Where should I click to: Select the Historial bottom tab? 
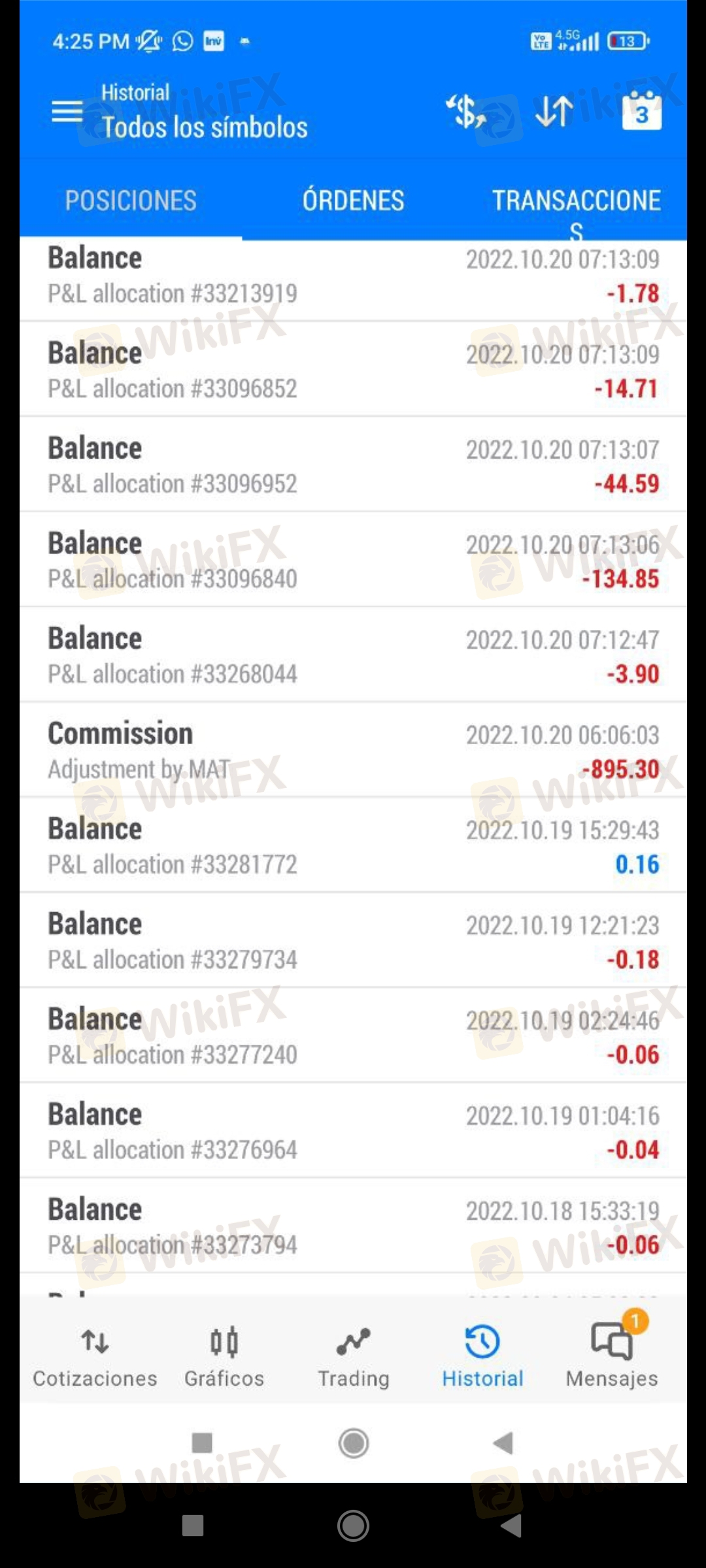pyautogui.click(x=482, y=1357)
